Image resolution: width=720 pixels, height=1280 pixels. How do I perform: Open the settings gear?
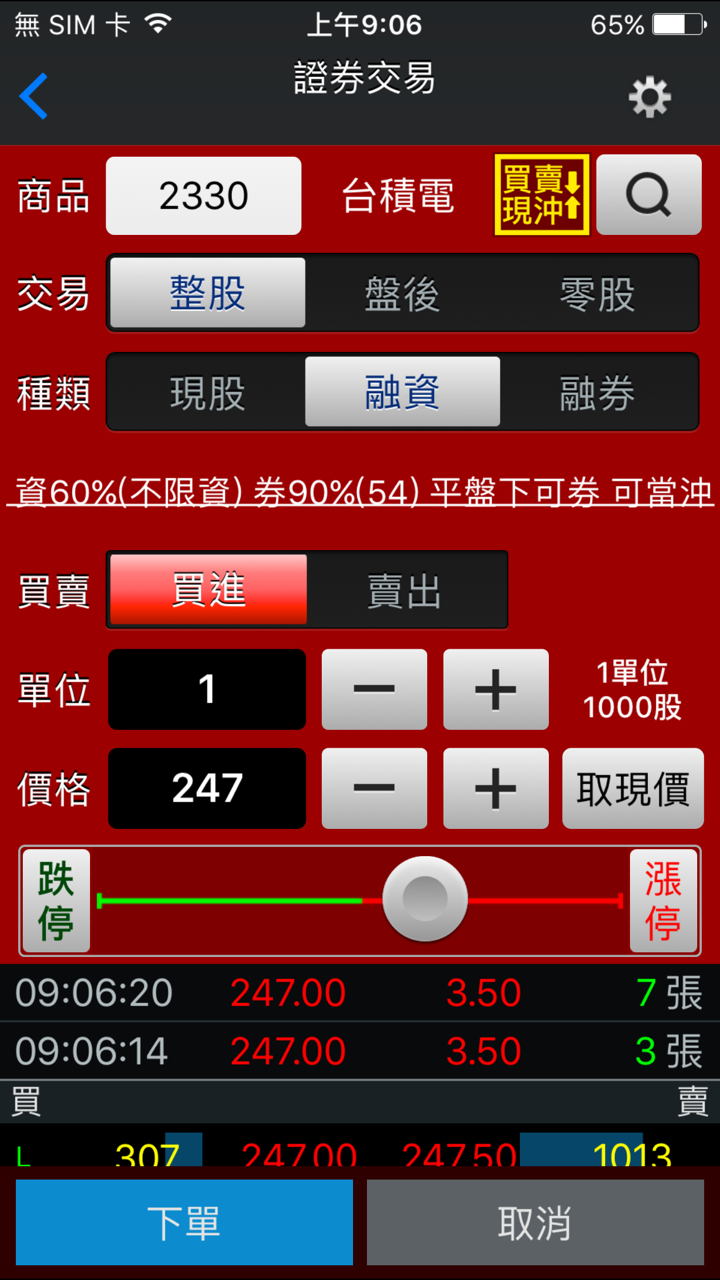click(649, 97)
